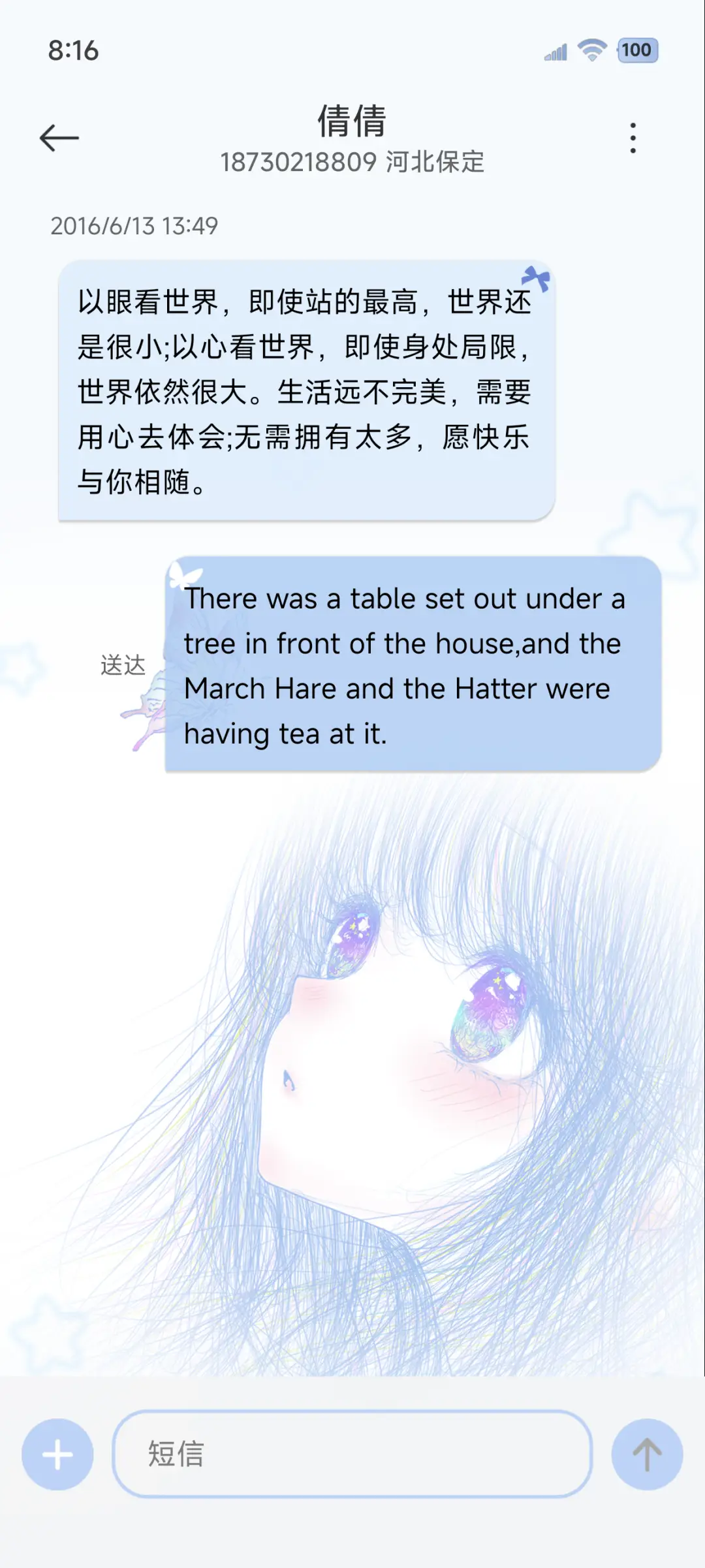Tap the timestamp 2016/6/13 13:49
This screenshot has width=705, height=1568.
[134, 227]
